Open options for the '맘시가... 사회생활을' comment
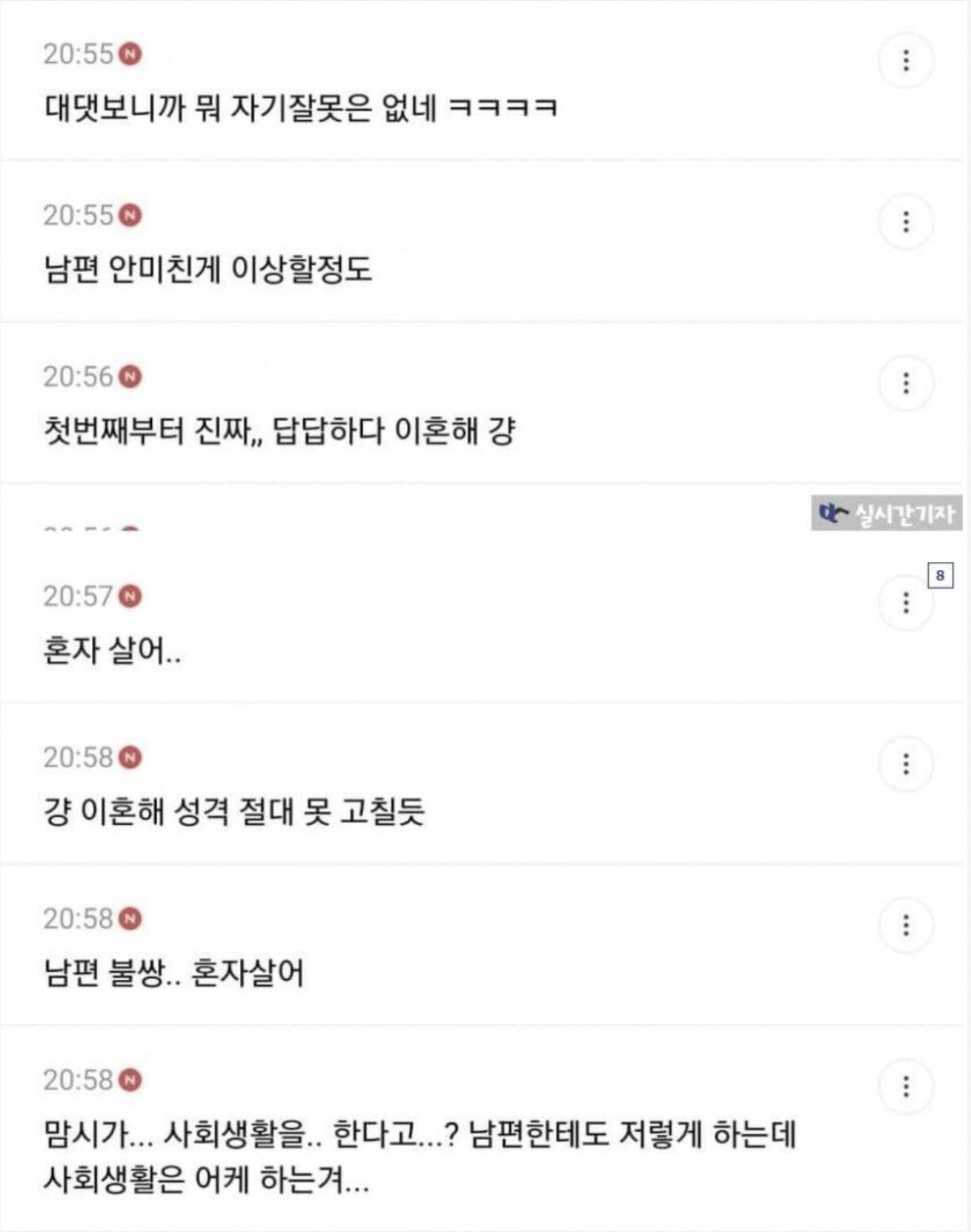Image resolution: width=971 pixels, height=1232 pixels. pos(905,1087)
